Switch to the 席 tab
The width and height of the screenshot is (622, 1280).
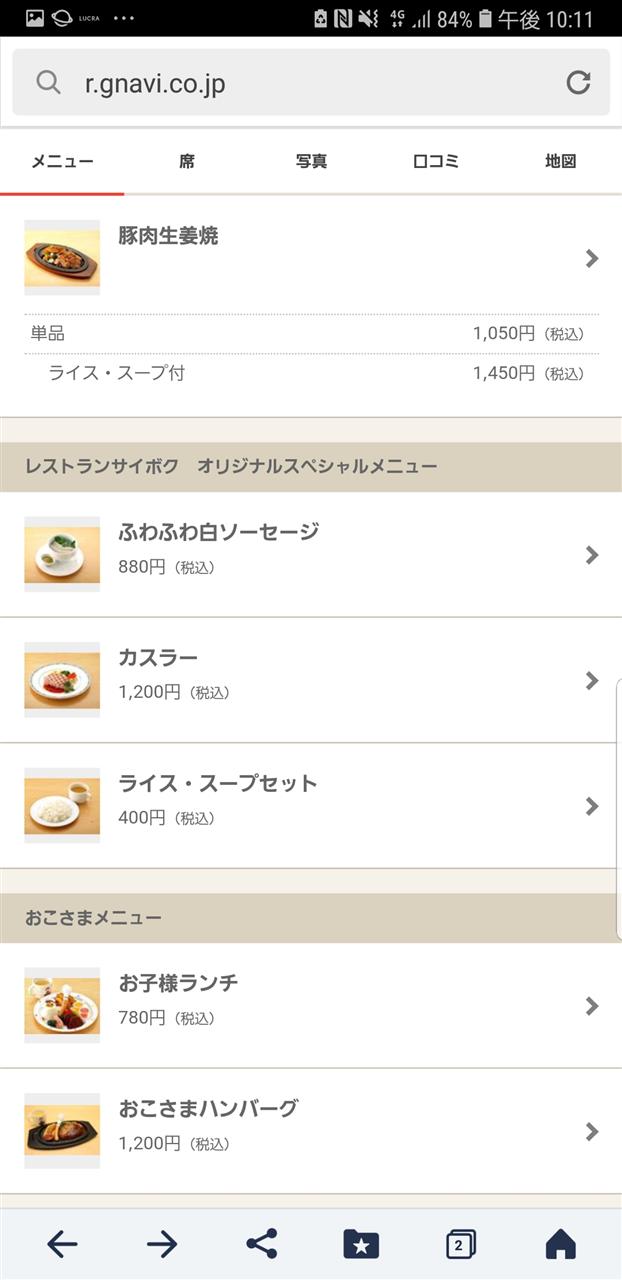coord(187,161)
